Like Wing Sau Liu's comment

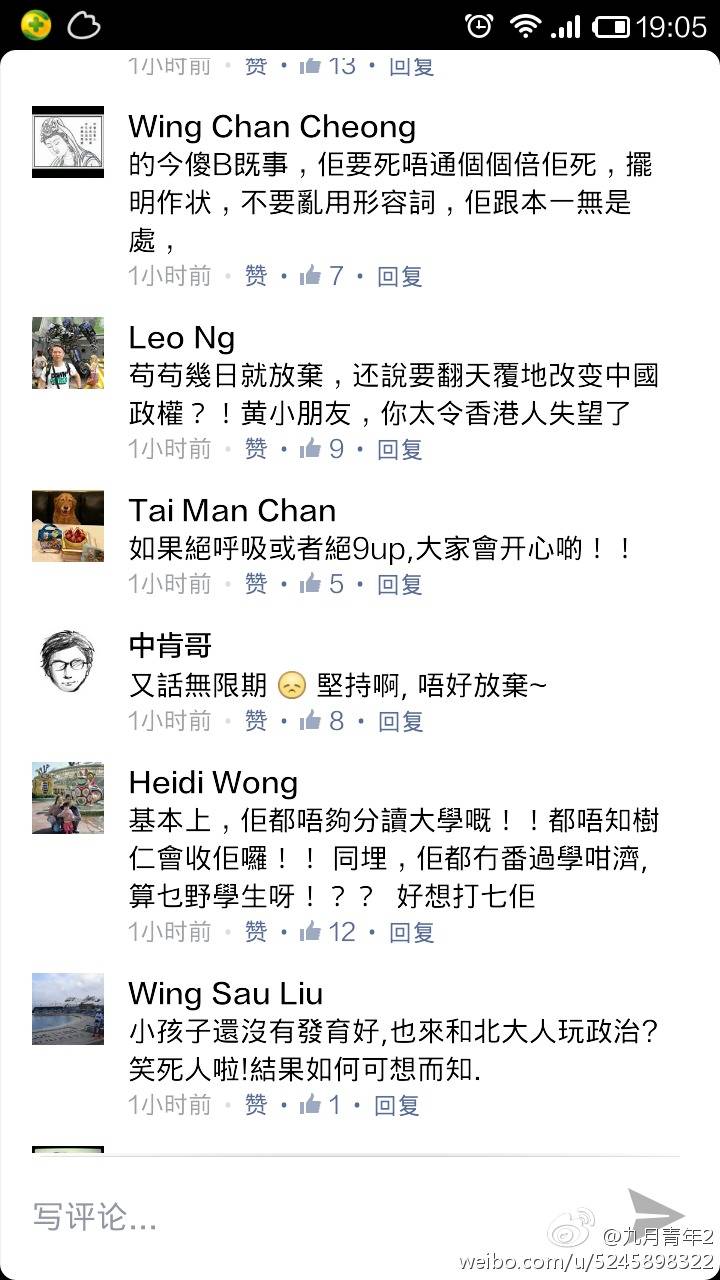pos(256,1104)
